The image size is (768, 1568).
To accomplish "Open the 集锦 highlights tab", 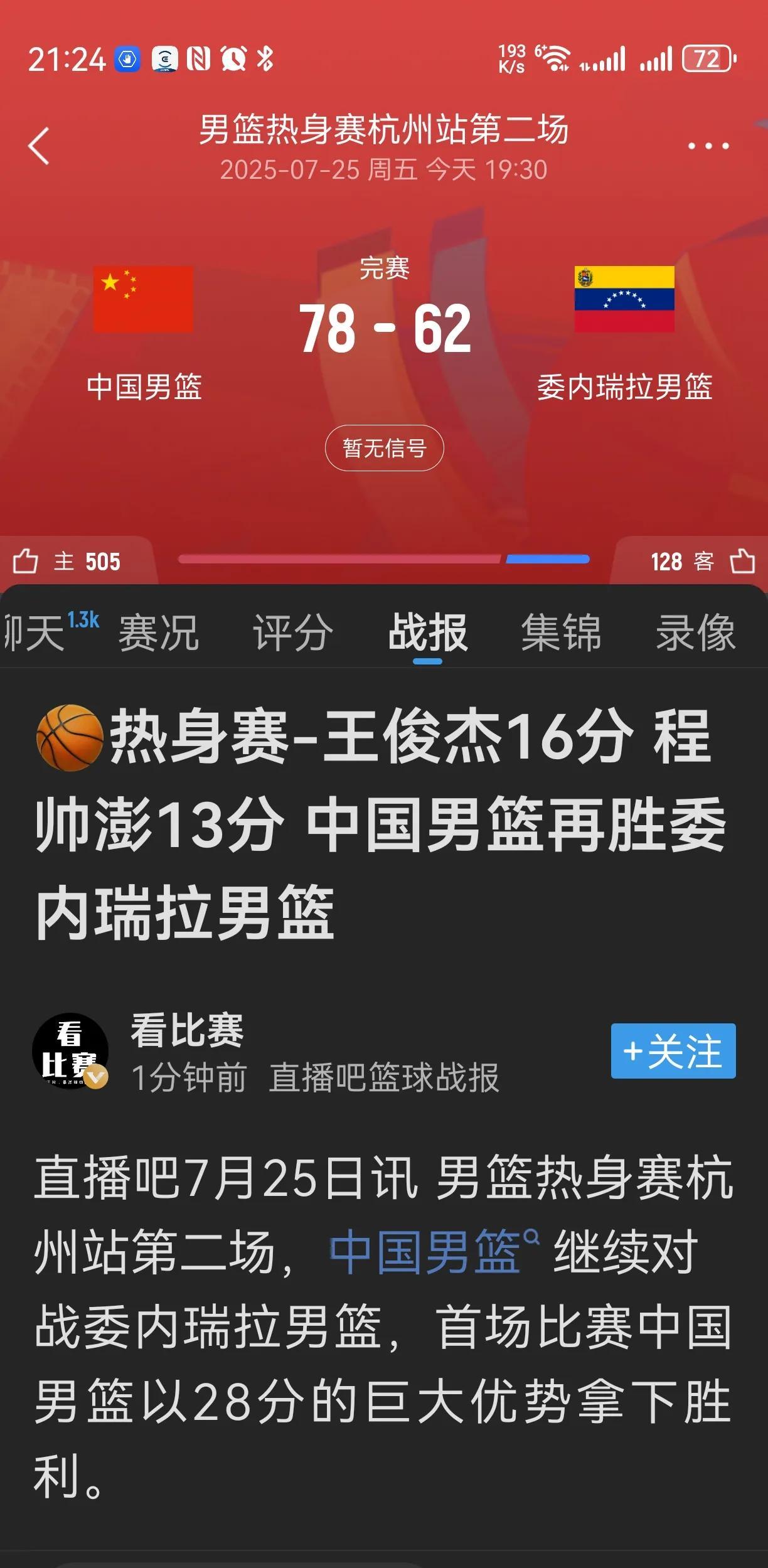I will click(560, 634).
